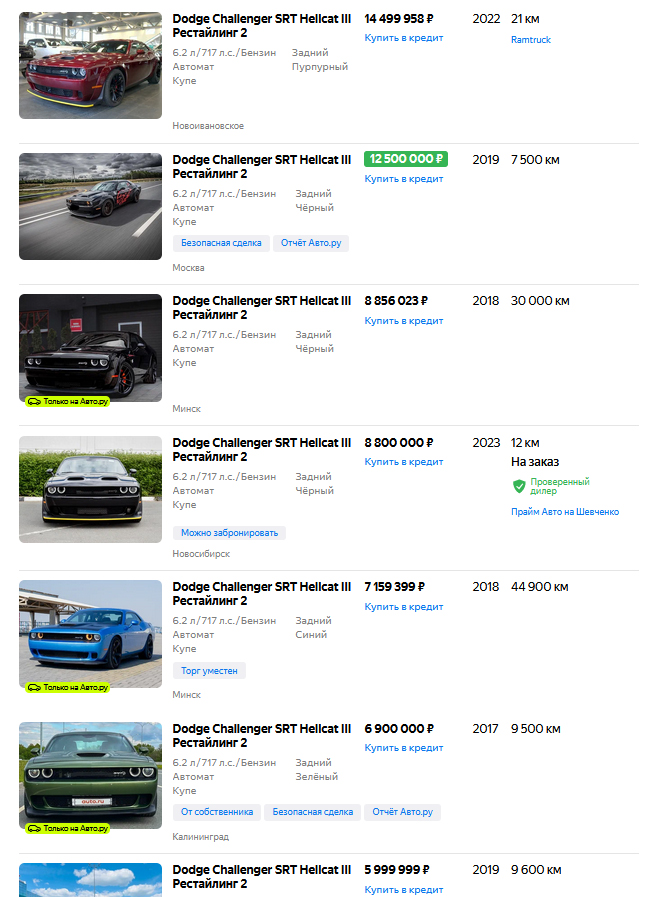Tap "Купить в кредит" under 5 999 999 ₽
The width and height of the screenshot is (650, 897).
point(404,889)
